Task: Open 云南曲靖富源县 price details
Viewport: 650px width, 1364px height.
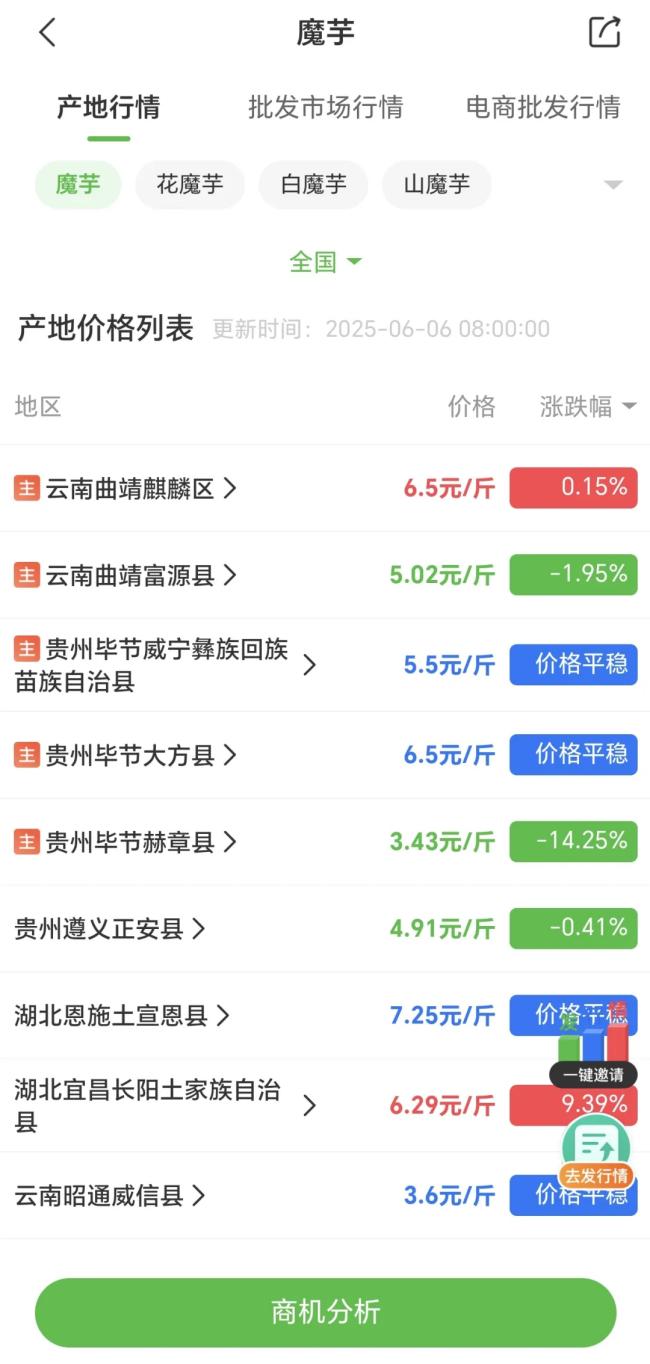Action: pyautogui.click(x=325, y=575)
